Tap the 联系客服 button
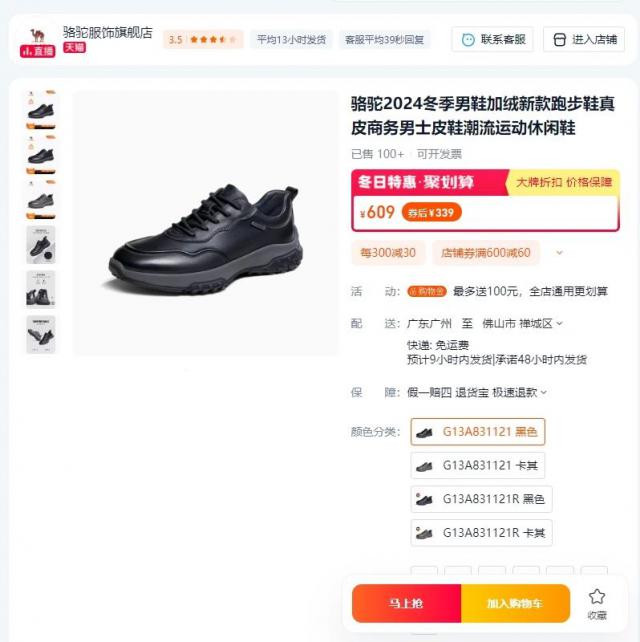This screenshot has height=642, width=640. pyautogui.click(x=492, y=39)
